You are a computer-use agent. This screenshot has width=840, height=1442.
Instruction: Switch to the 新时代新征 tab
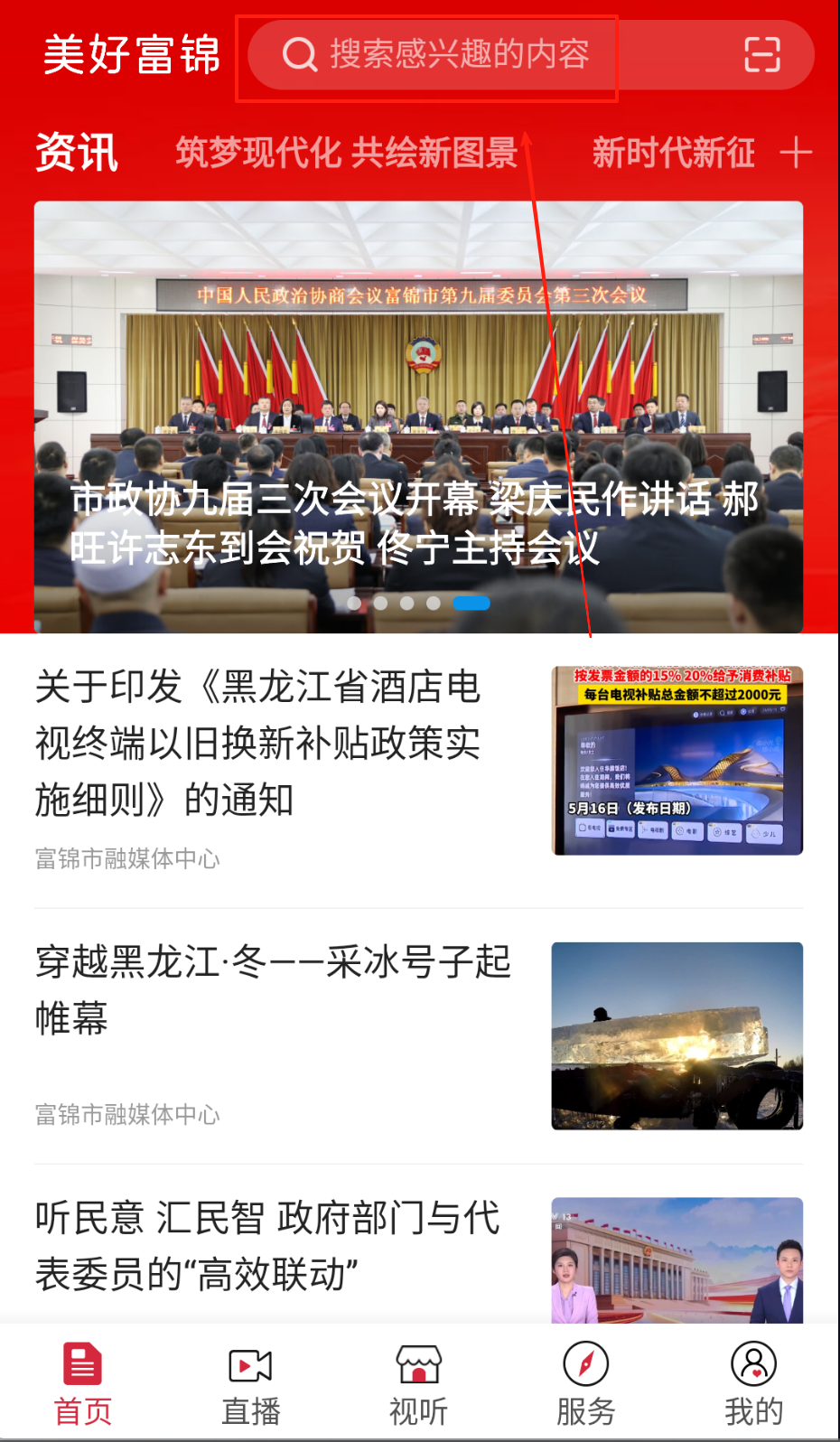click(x=673, y=153)
